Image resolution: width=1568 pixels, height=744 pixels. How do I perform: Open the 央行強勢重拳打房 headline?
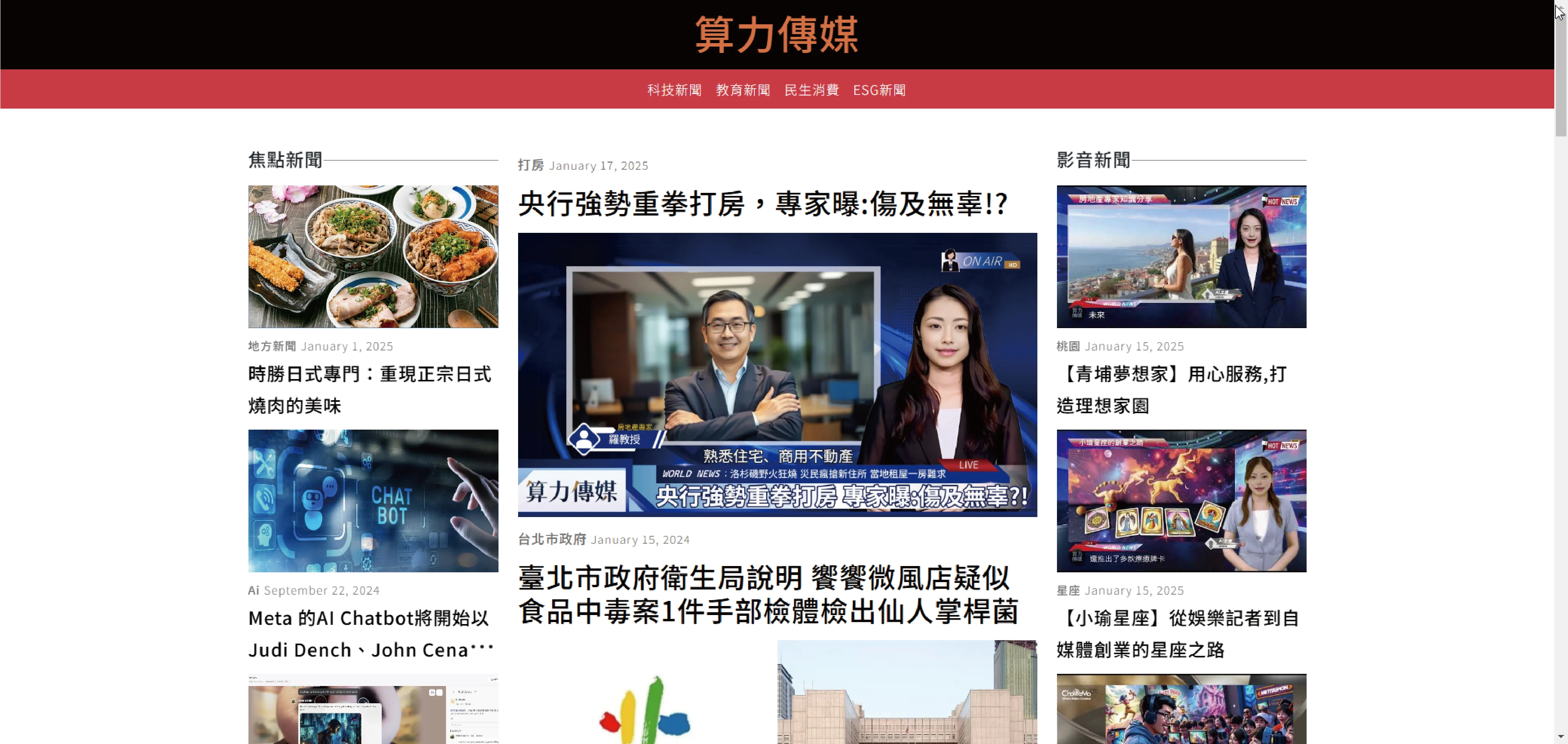click(x=763, y=204)
